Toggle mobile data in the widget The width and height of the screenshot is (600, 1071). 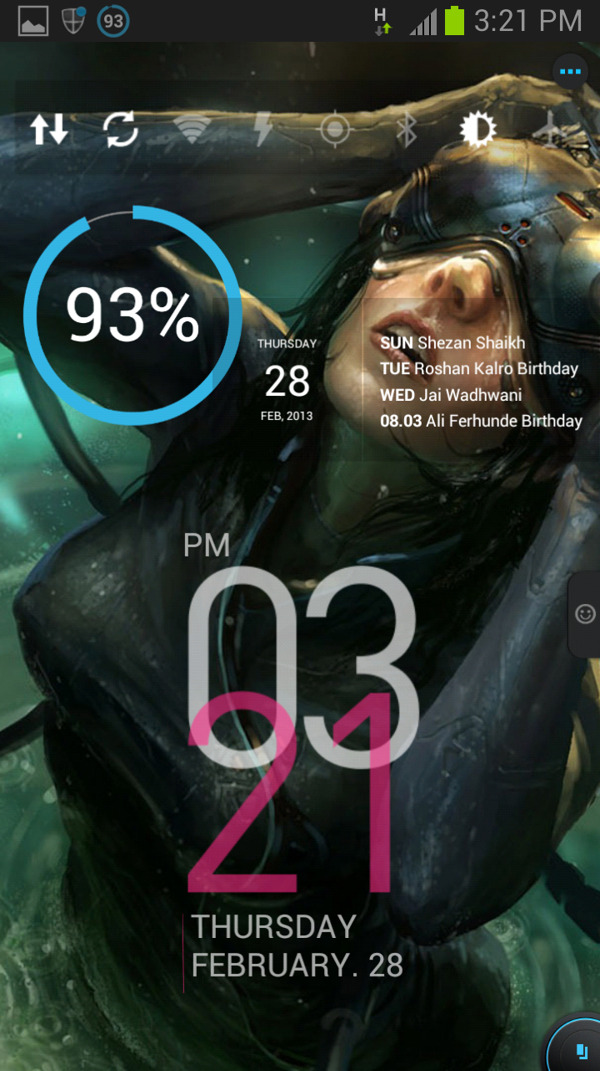[x=49, y=130]
